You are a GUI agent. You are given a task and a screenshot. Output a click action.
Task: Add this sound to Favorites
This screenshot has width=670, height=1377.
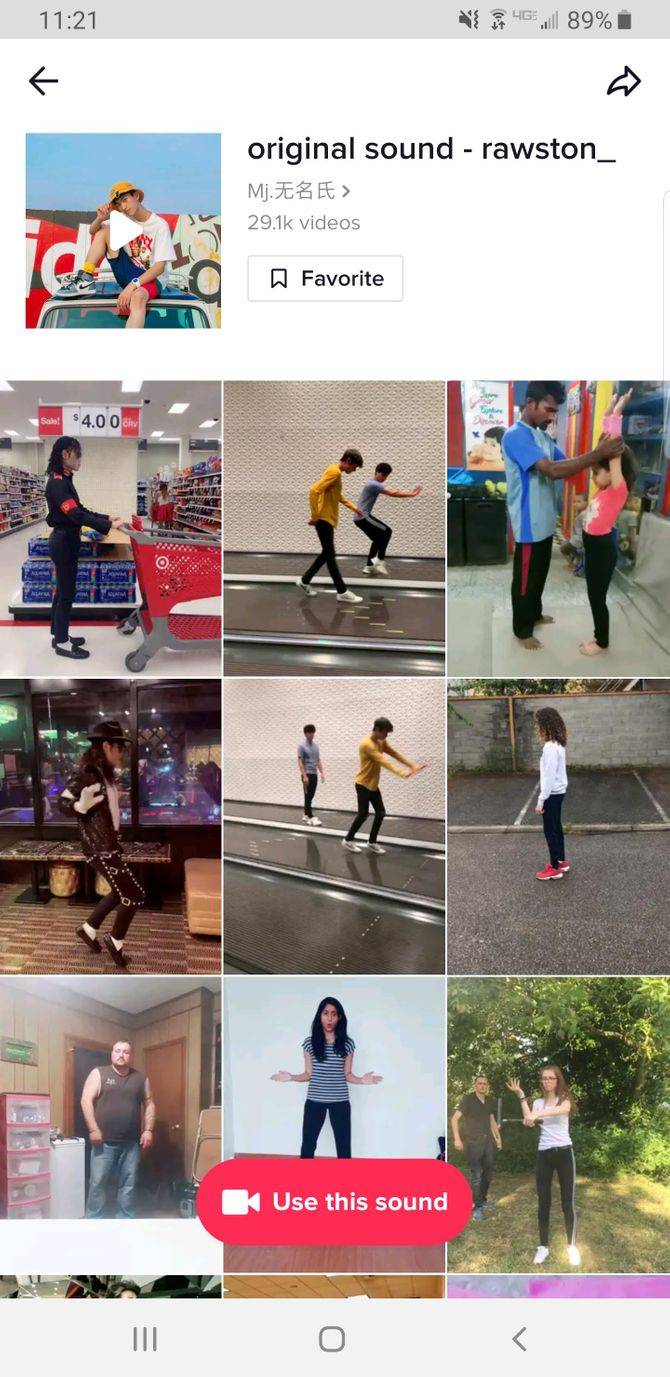click(325, 278)
